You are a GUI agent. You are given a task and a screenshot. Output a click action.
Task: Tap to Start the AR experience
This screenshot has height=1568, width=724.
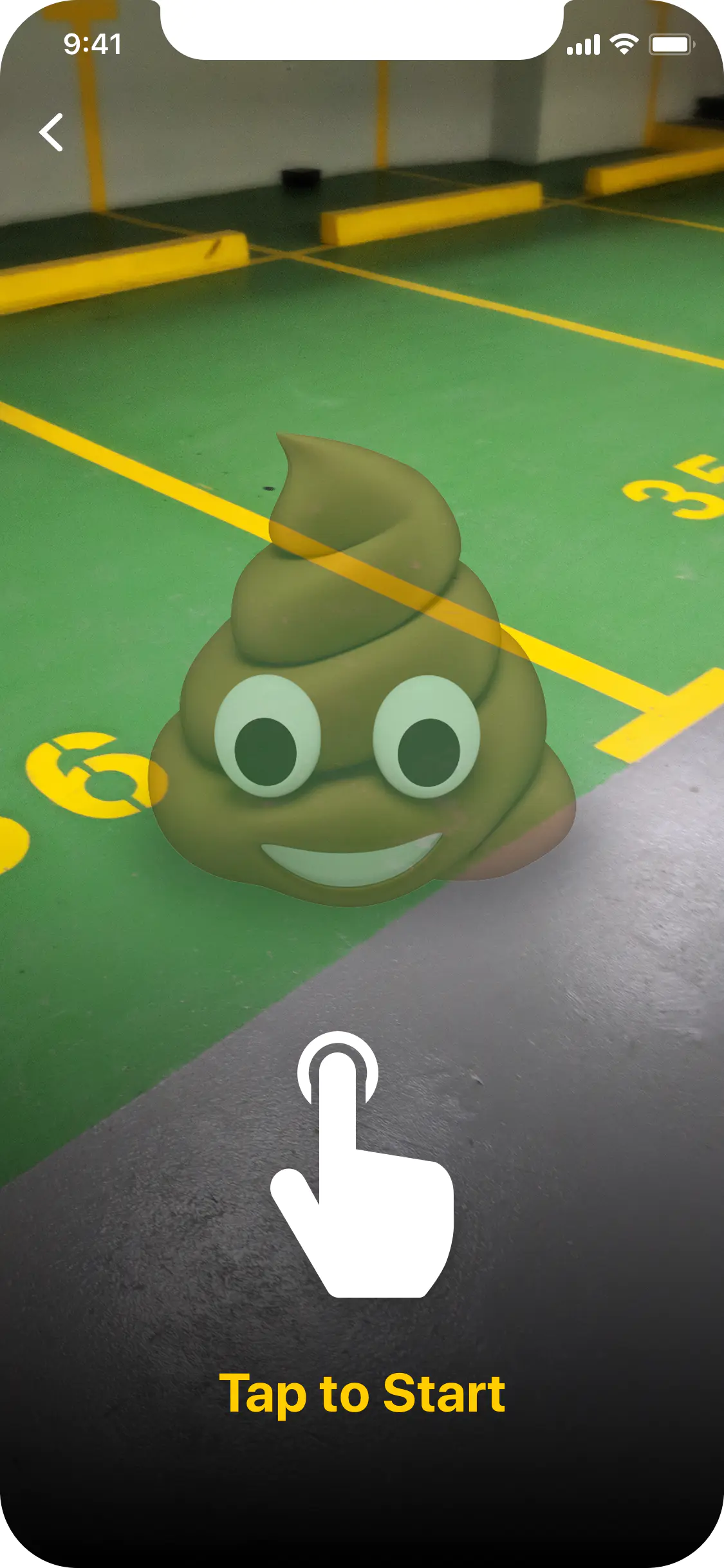[362, 1393]
